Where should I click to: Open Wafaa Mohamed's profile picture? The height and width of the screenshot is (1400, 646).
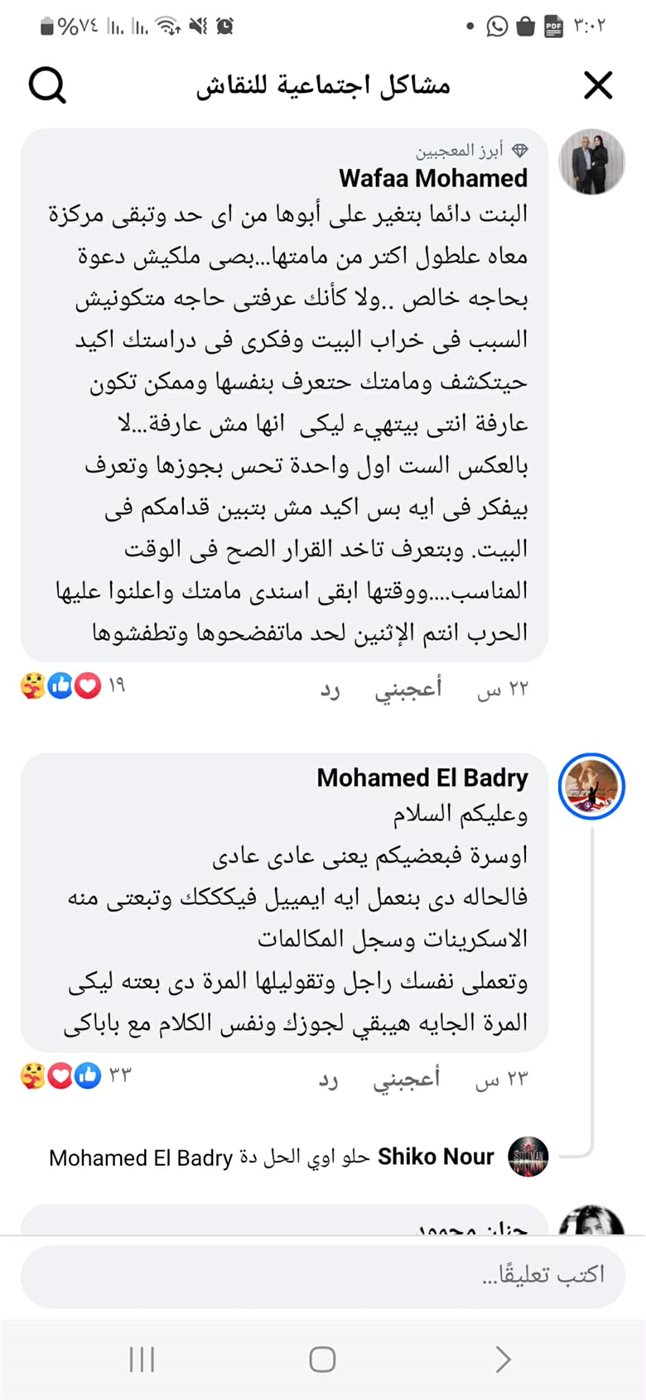click(591, 162)
